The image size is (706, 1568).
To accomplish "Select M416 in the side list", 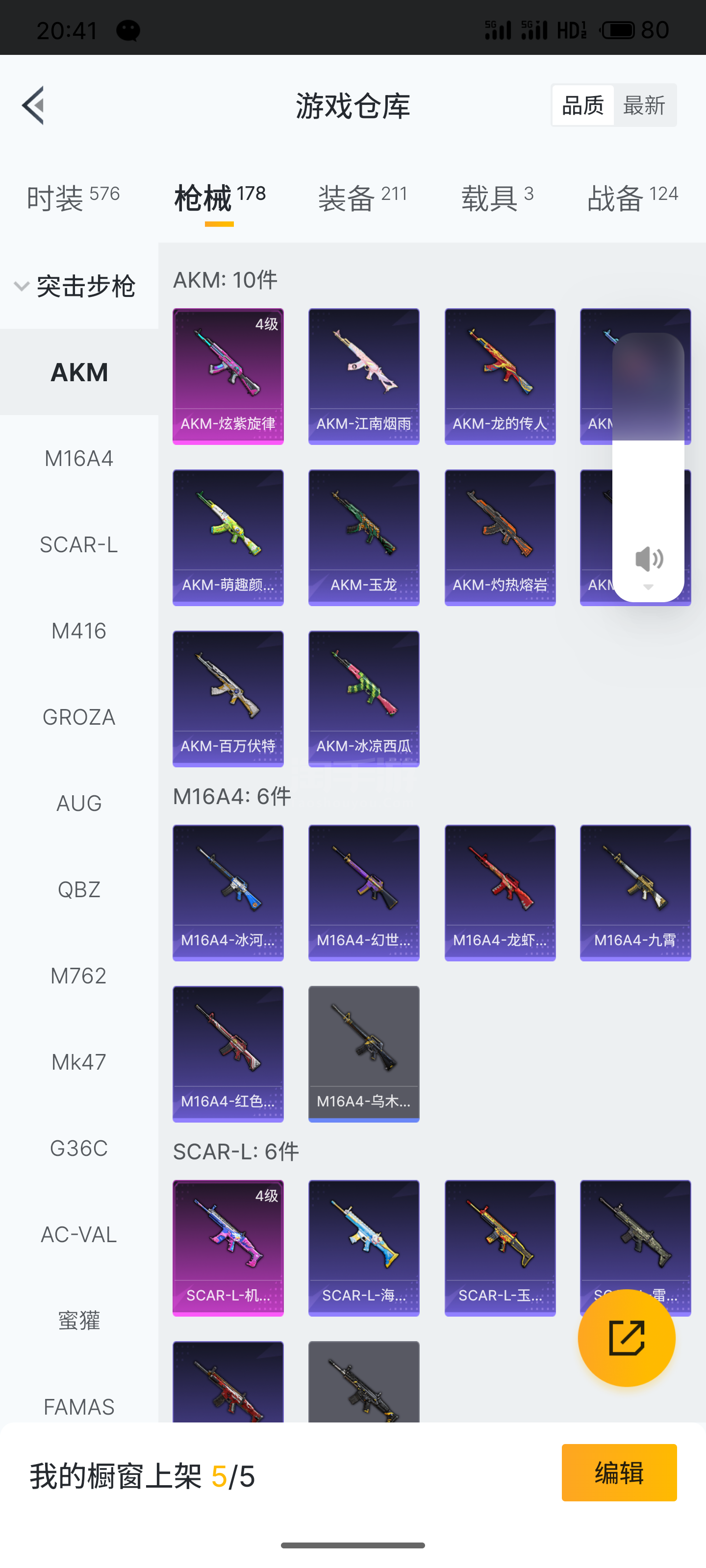I will tap(79, 631).
